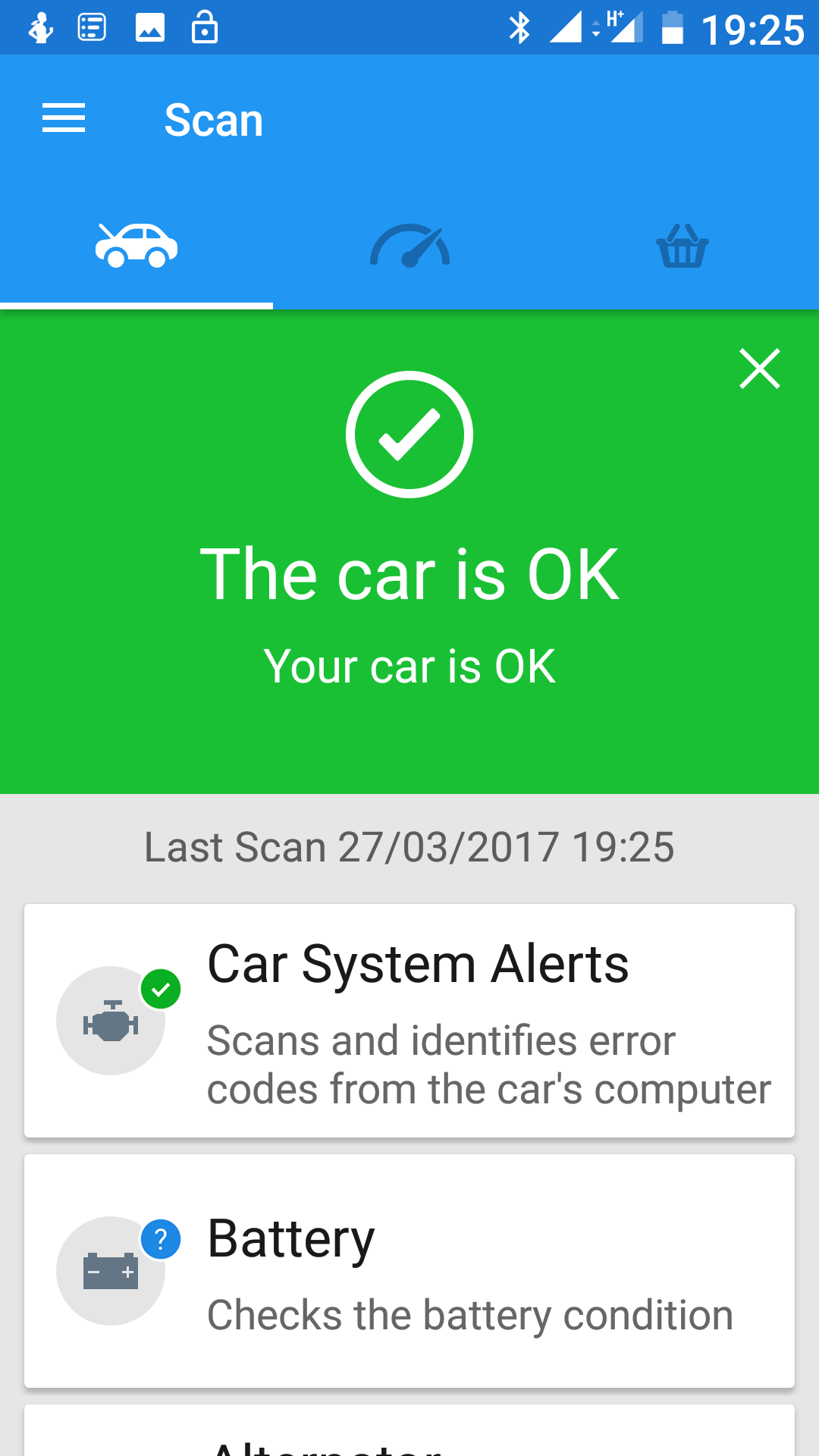Select the car scan tab
This screenshot has height=1456, width=819.
(x=136, y=246)
